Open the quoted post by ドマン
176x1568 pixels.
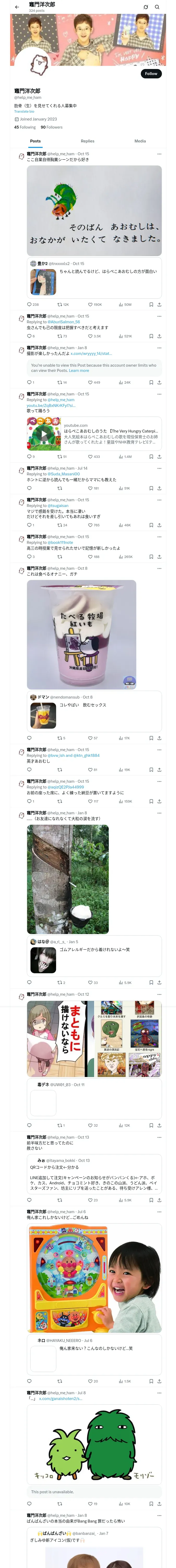pos(94,710)
